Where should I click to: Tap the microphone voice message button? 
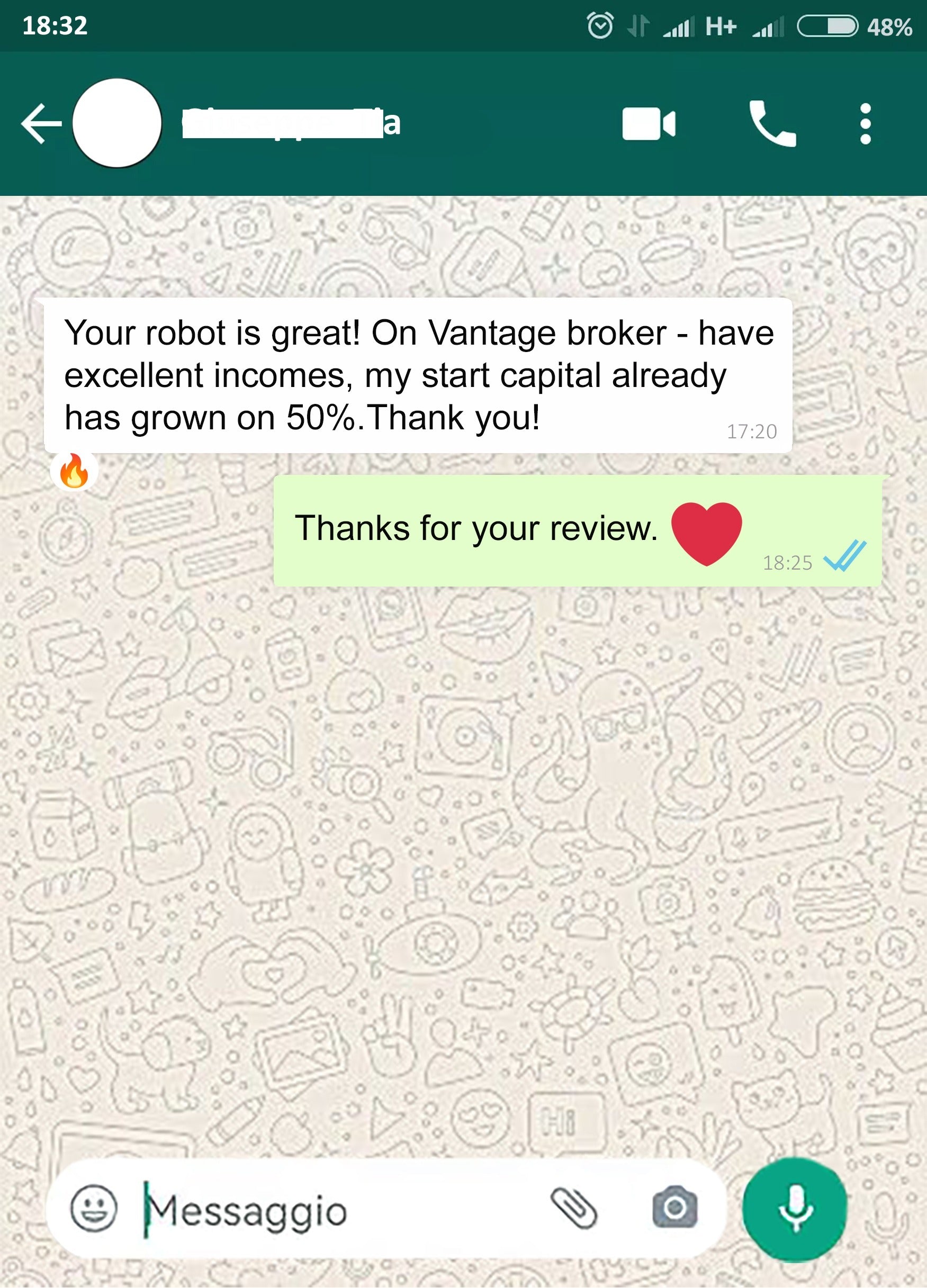coord(795,1210)
